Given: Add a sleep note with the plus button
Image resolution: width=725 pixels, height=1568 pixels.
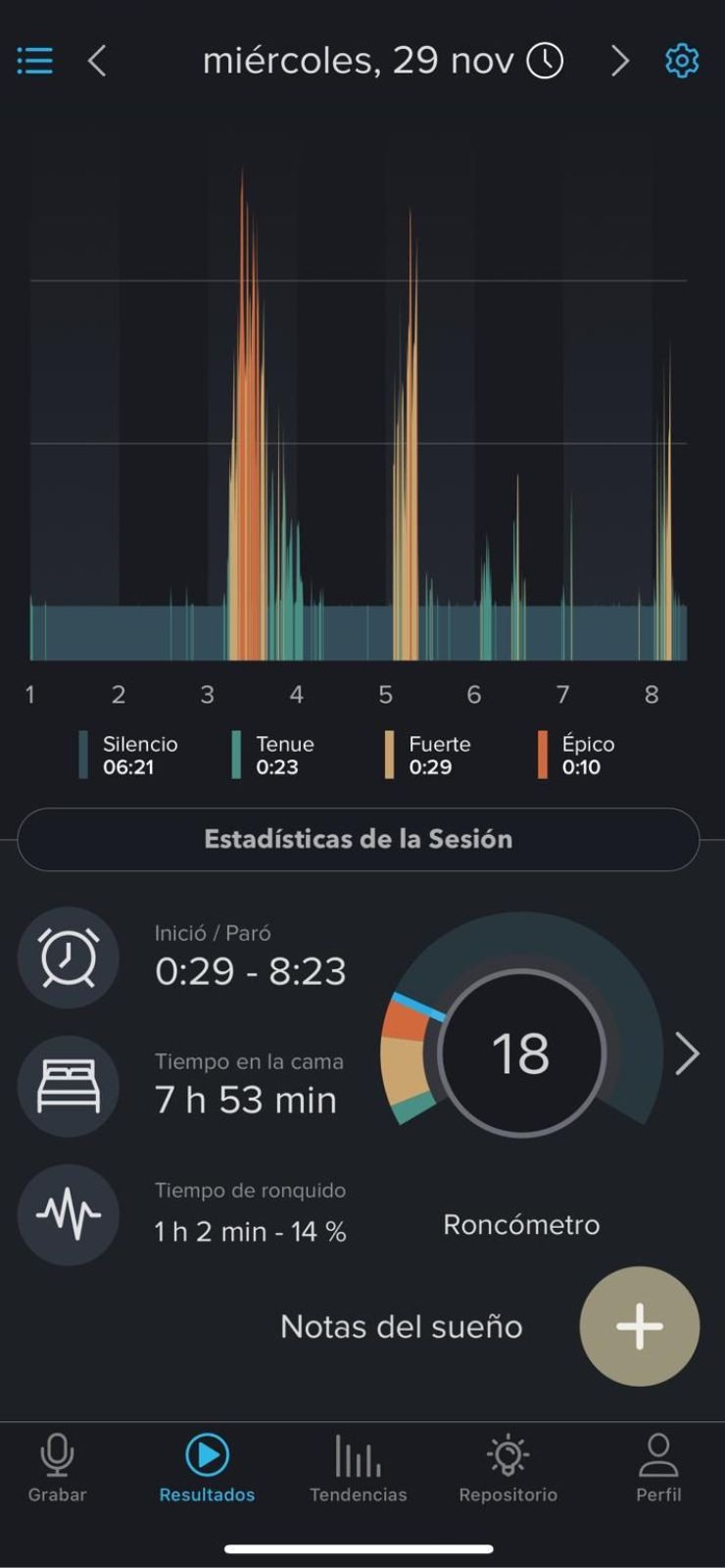Looking at the screenshot, I should 639,1326.
